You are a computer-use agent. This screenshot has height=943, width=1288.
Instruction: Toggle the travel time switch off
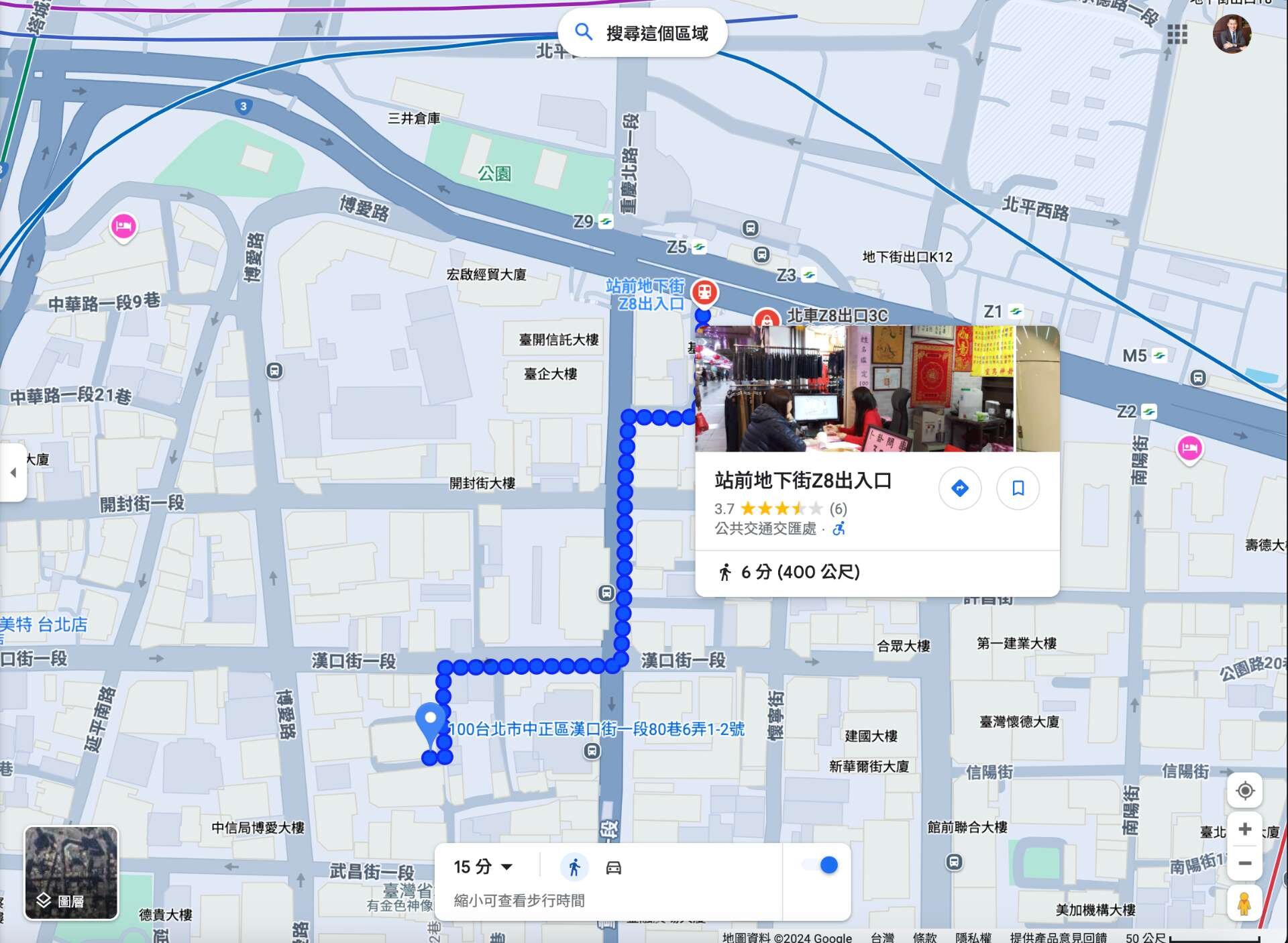tap(821, 865)
